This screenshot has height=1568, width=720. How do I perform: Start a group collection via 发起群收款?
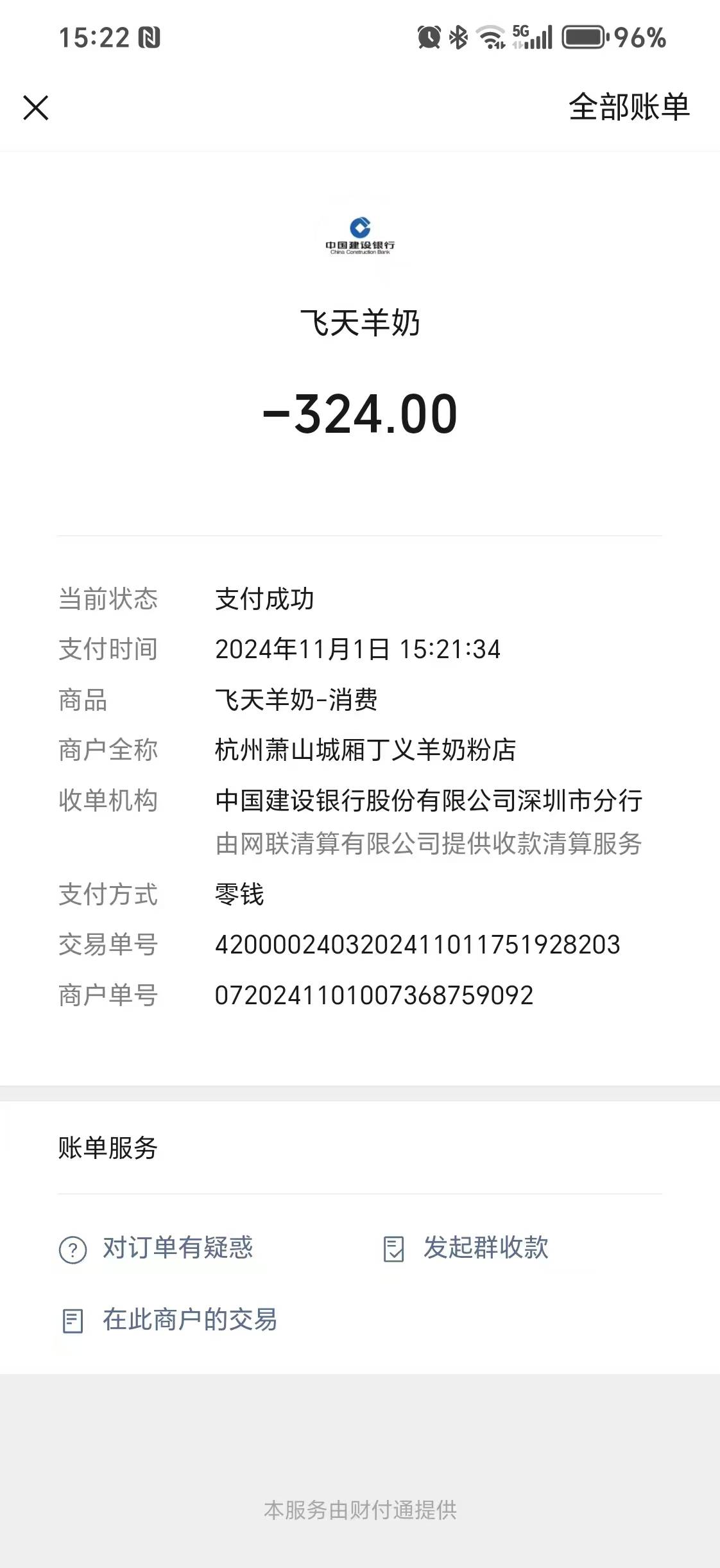484,1248
